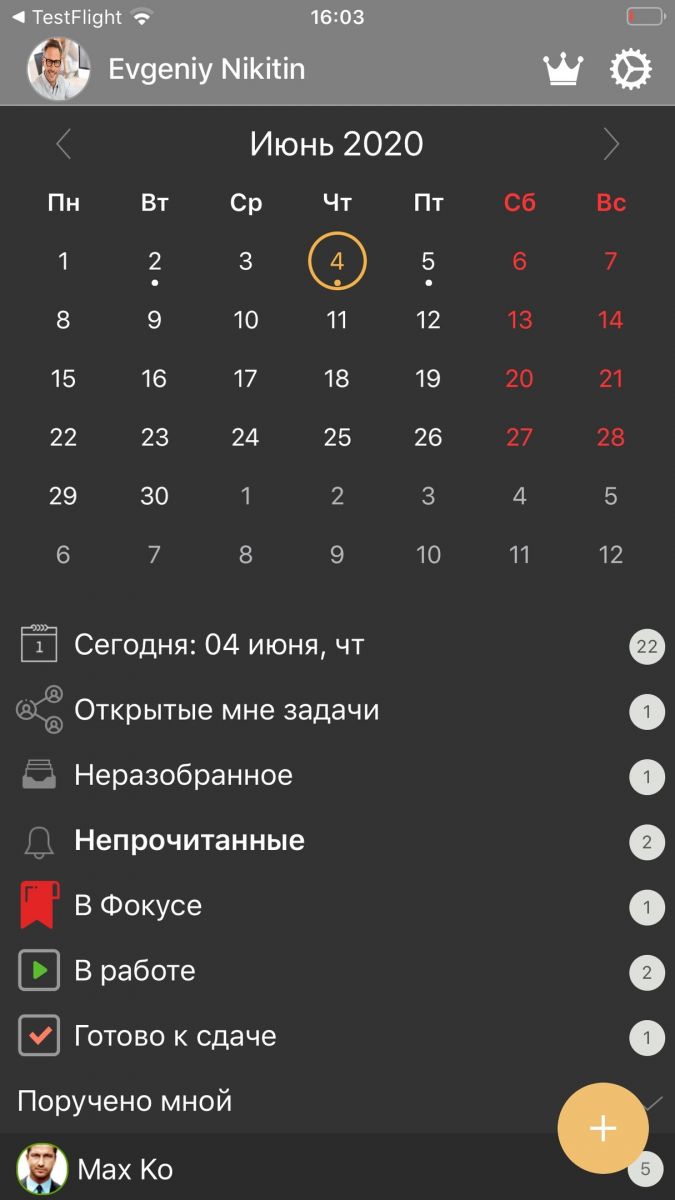The height and width of the screenshot is (1200, 675).
Task: View «Непрочитанные» notifications
Action: 189,841
